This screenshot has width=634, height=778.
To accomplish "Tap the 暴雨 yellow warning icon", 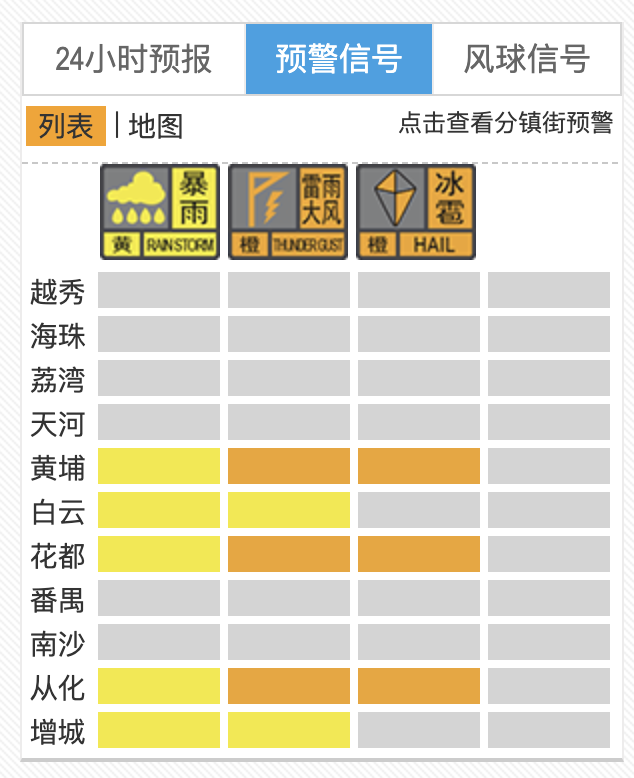I will pyautogui.click(x=159, y=211).
